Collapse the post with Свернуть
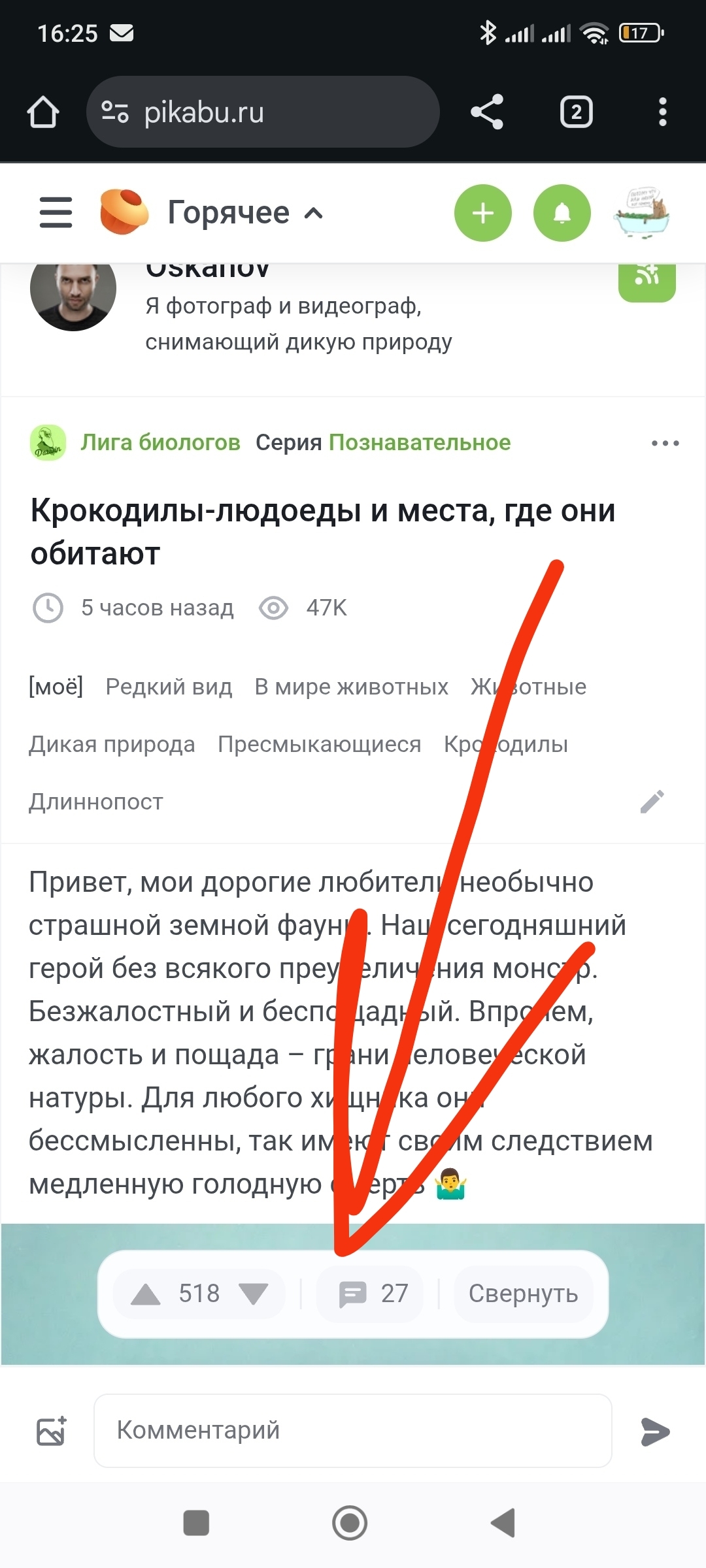Screen dimensions: 706x1568 (x=523, y=1294)
